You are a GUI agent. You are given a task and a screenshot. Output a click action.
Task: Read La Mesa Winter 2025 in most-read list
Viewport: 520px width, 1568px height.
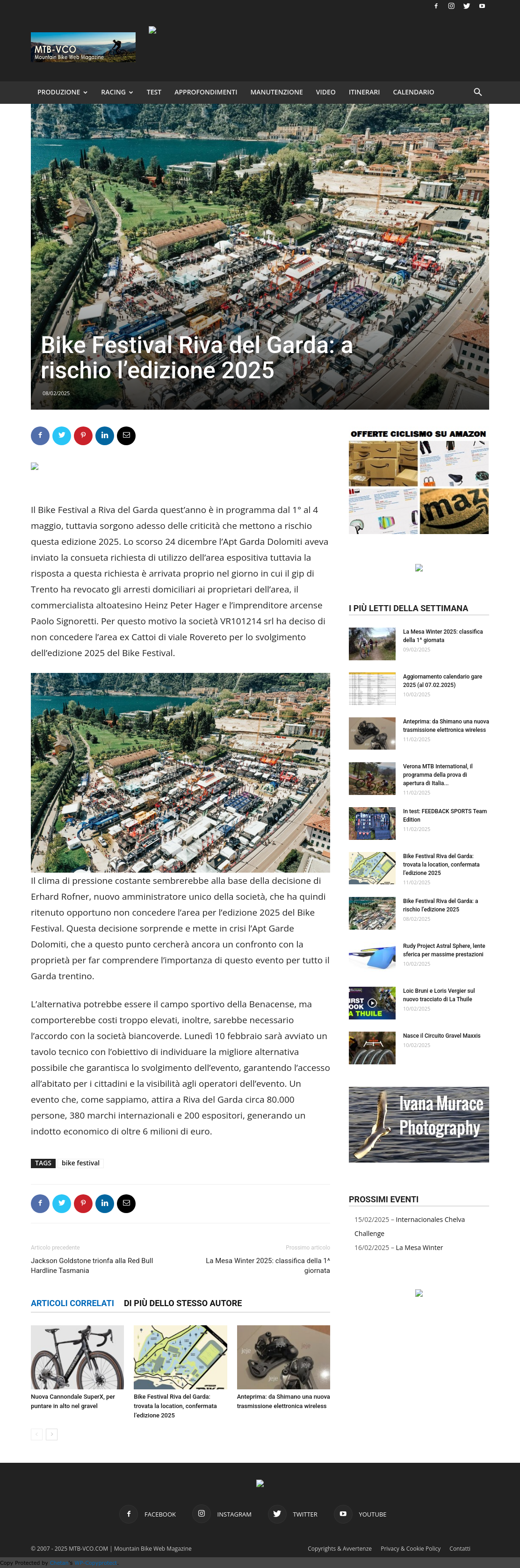click(x=443, y=636)
